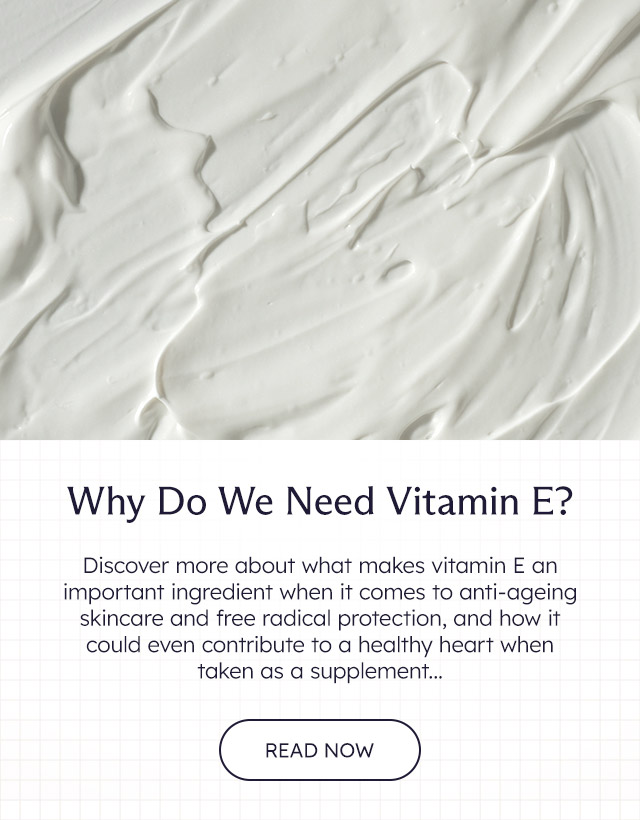
Task: Tap the Read Now button
Action: pyautogui.click(x=319, y=750)
